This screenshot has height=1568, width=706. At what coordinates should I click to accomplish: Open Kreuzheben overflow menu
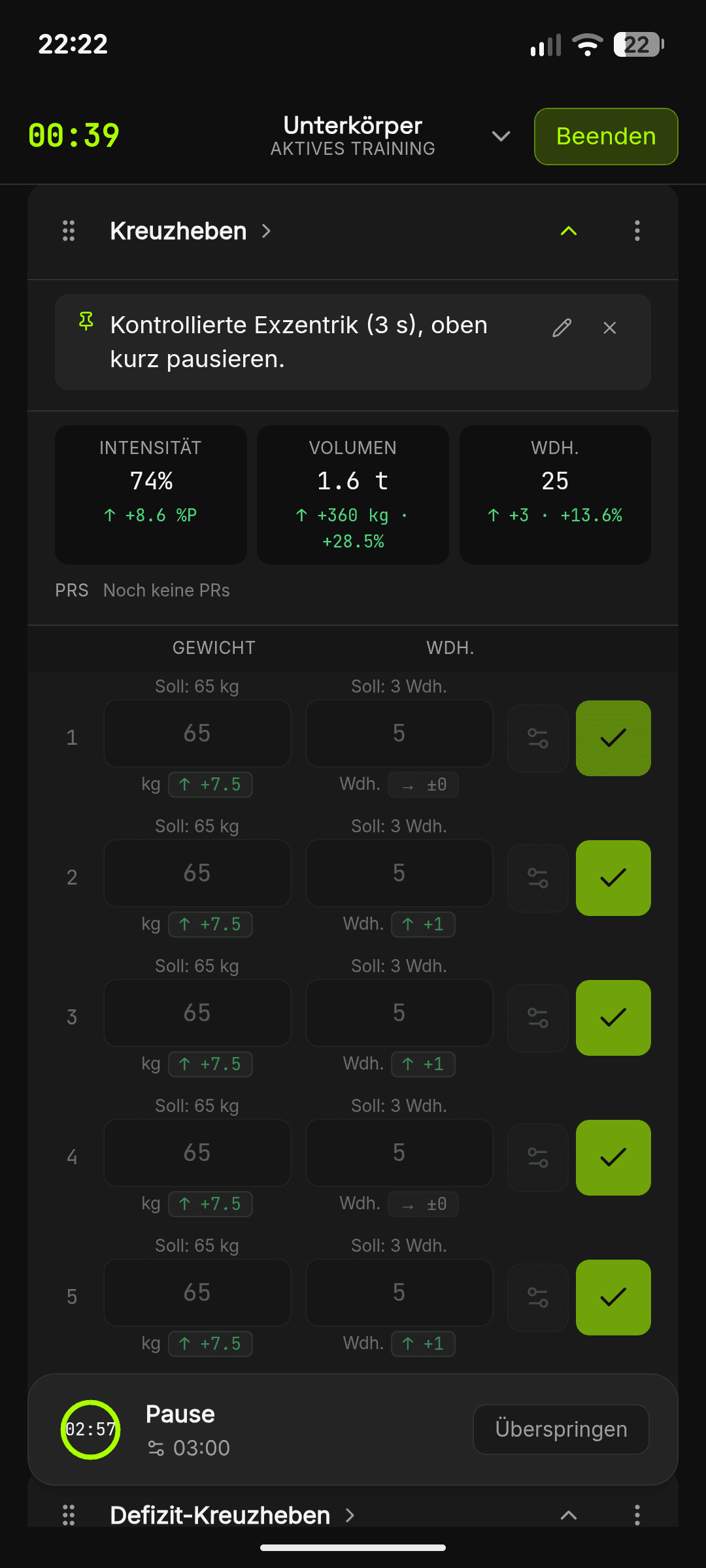[637, 231]
